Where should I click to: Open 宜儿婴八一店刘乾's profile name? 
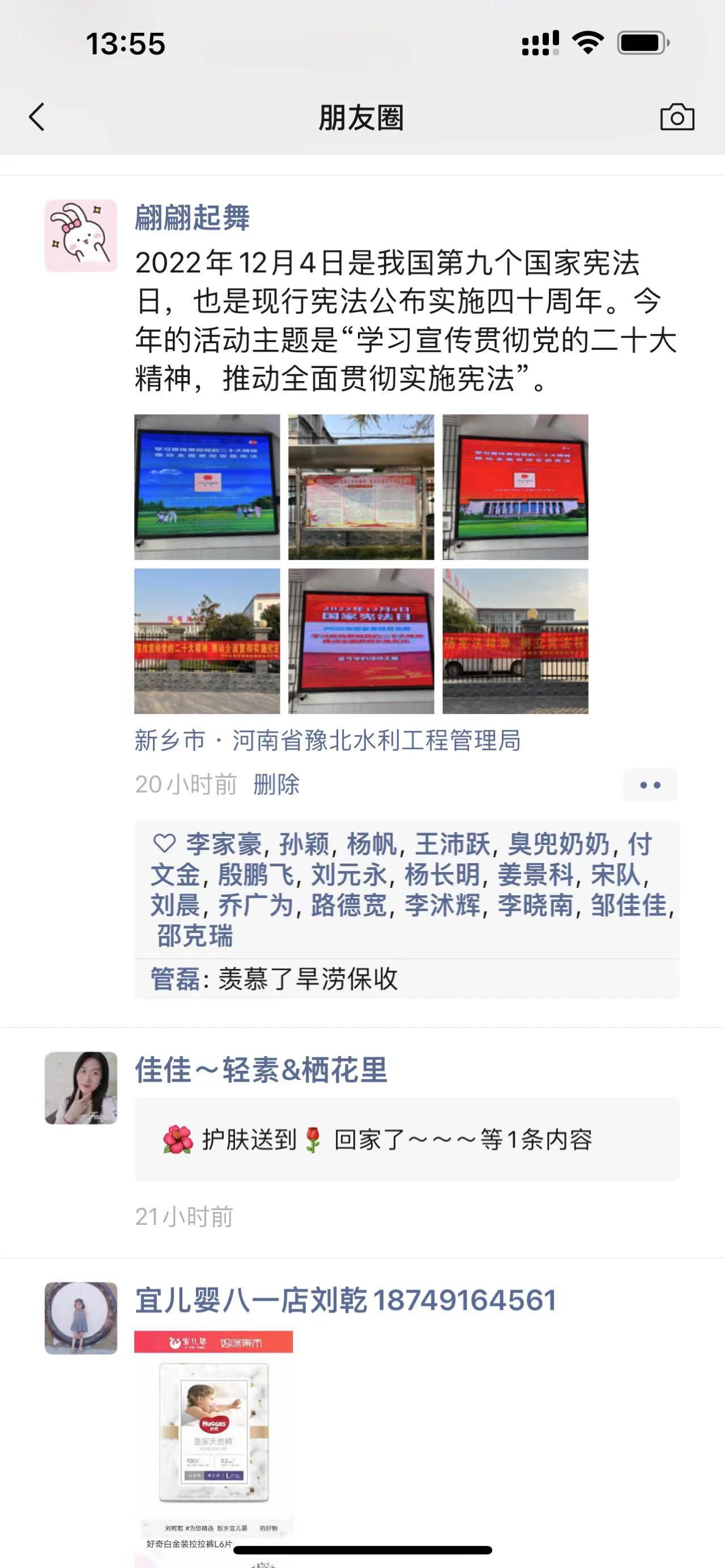[x=345, y=1301]
